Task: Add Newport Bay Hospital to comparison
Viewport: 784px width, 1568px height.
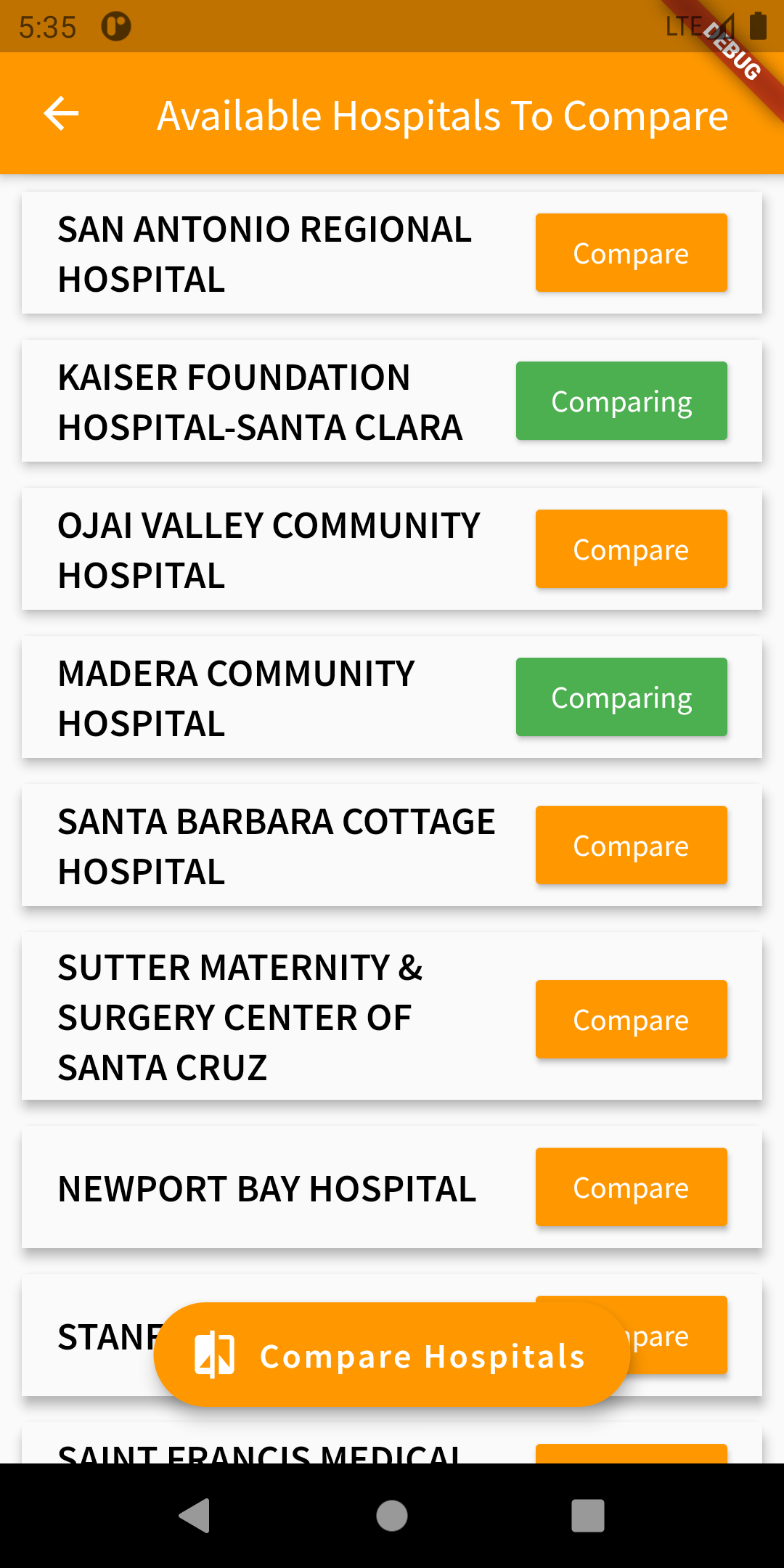Action: pyautogui.click(x=631, y=1187)
